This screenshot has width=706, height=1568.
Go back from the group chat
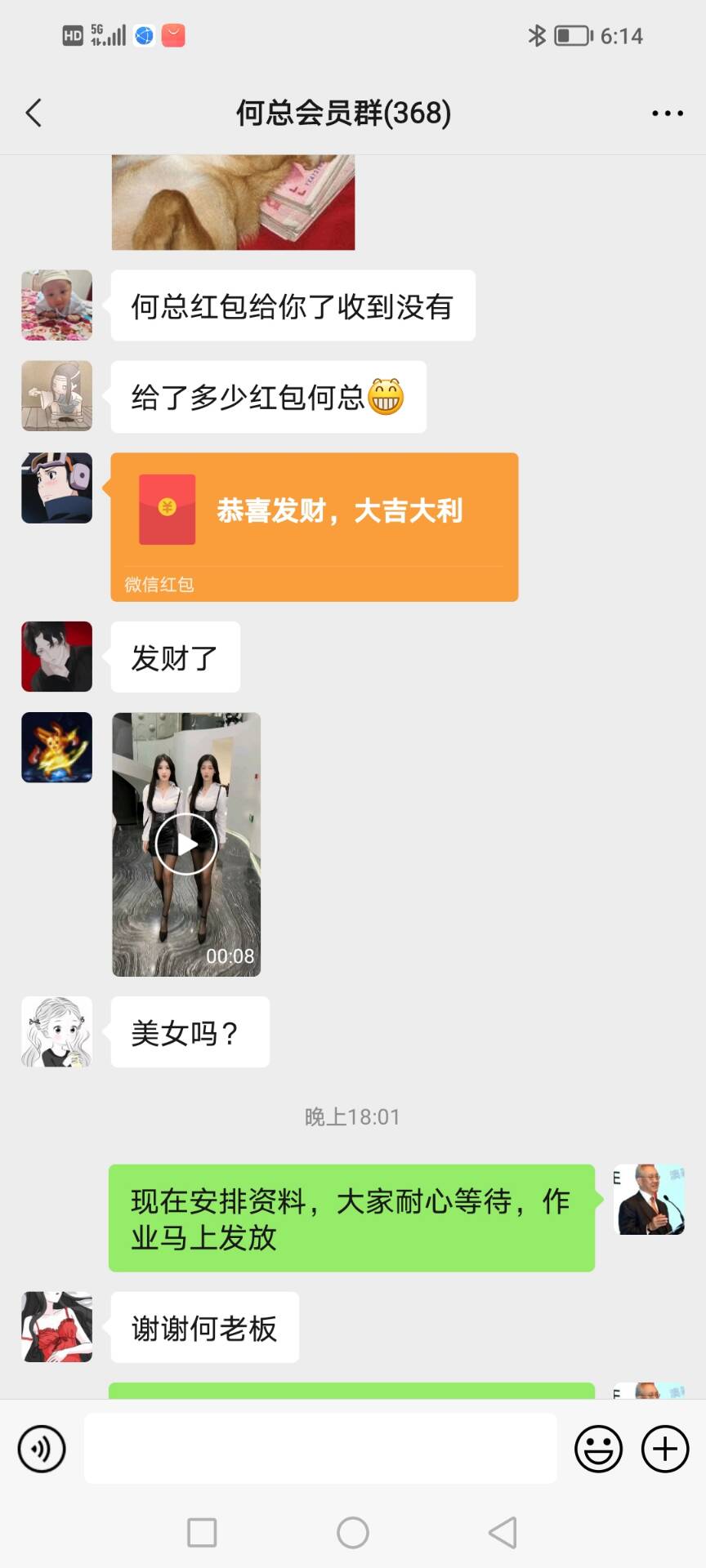click(34, 113)
